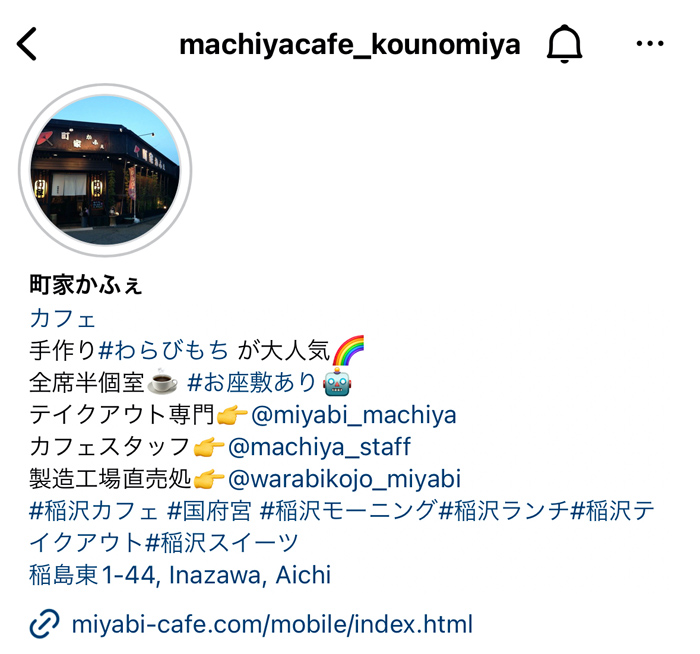The image size is (700, 654).
Task: Open the notifications bell for this profile
Action: 564,45
